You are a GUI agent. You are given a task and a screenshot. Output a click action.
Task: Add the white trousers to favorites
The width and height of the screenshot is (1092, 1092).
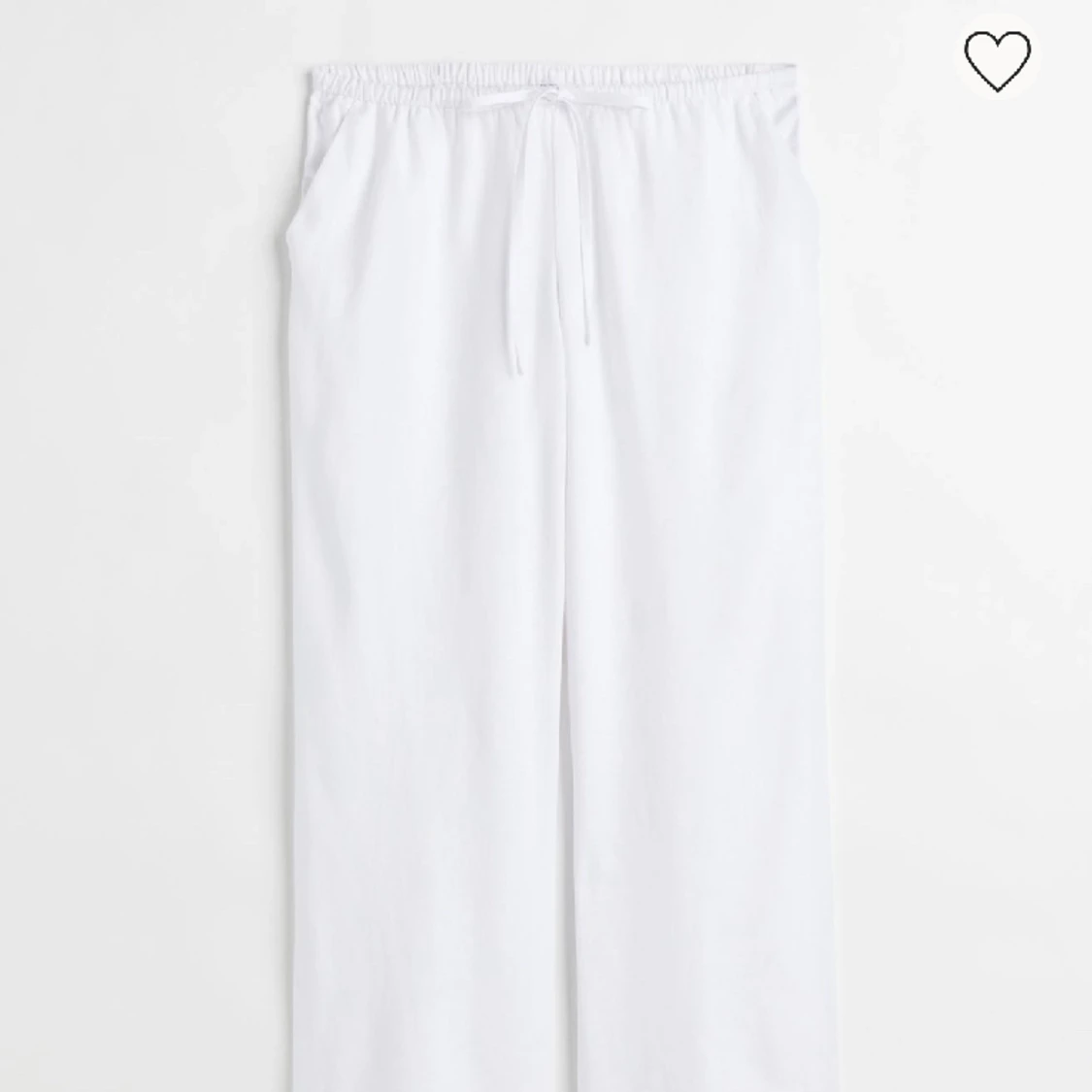click(997, 60)
